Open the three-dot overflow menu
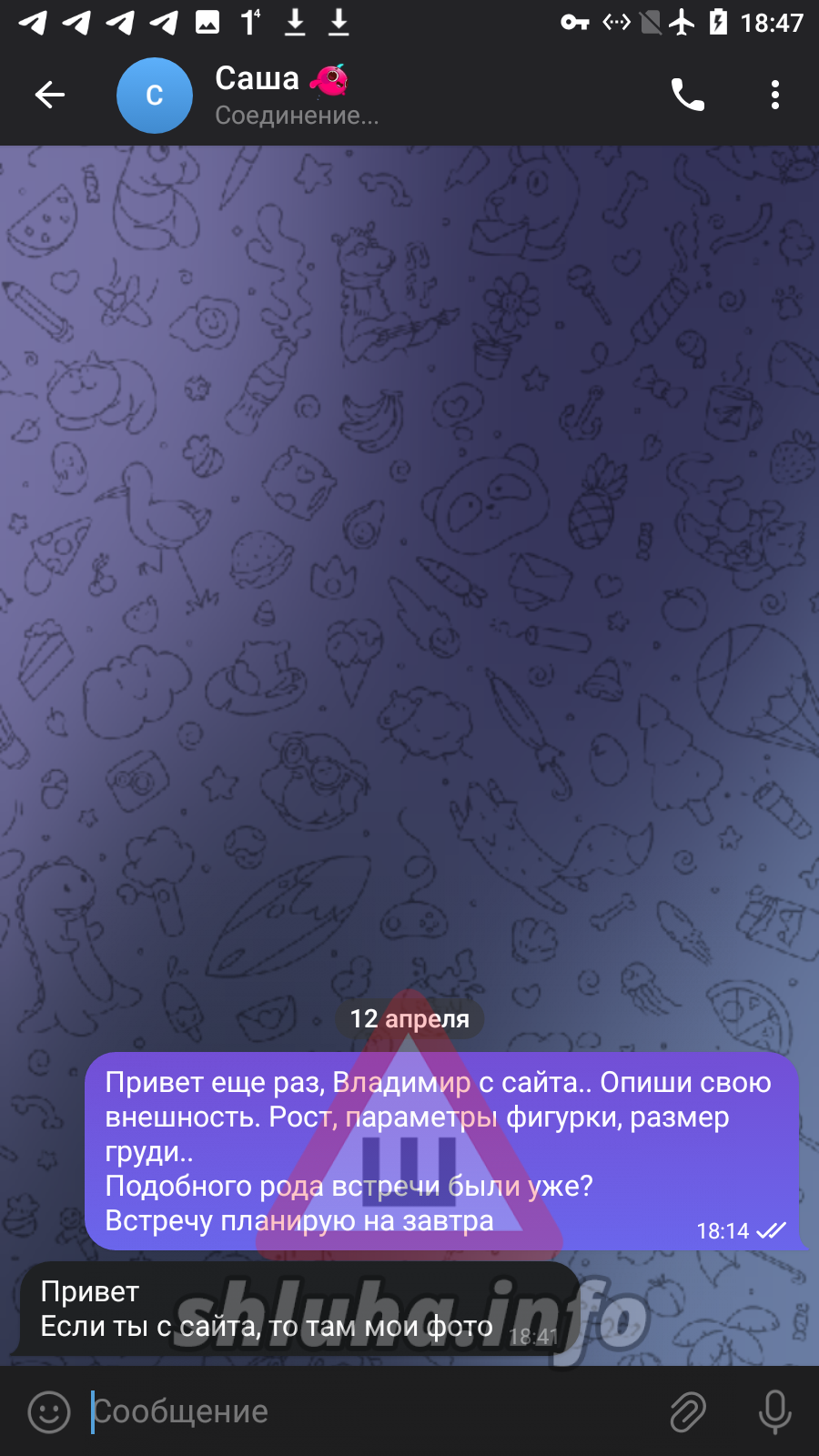This screenshot has height=1456, width=819. pyautogui.click(x=775, y=95)
